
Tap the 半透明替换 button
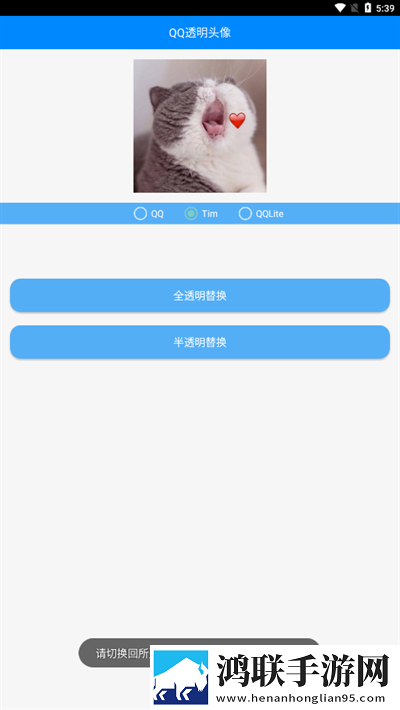click(x=200, y=342)
